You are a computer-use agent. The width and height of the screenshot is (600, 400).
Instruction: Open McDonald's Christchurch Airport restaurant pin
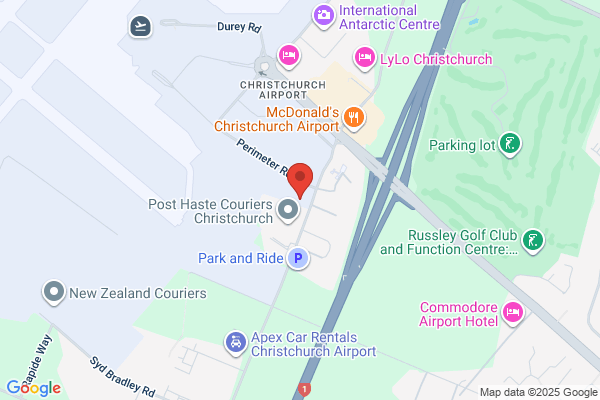pos(354,118)
